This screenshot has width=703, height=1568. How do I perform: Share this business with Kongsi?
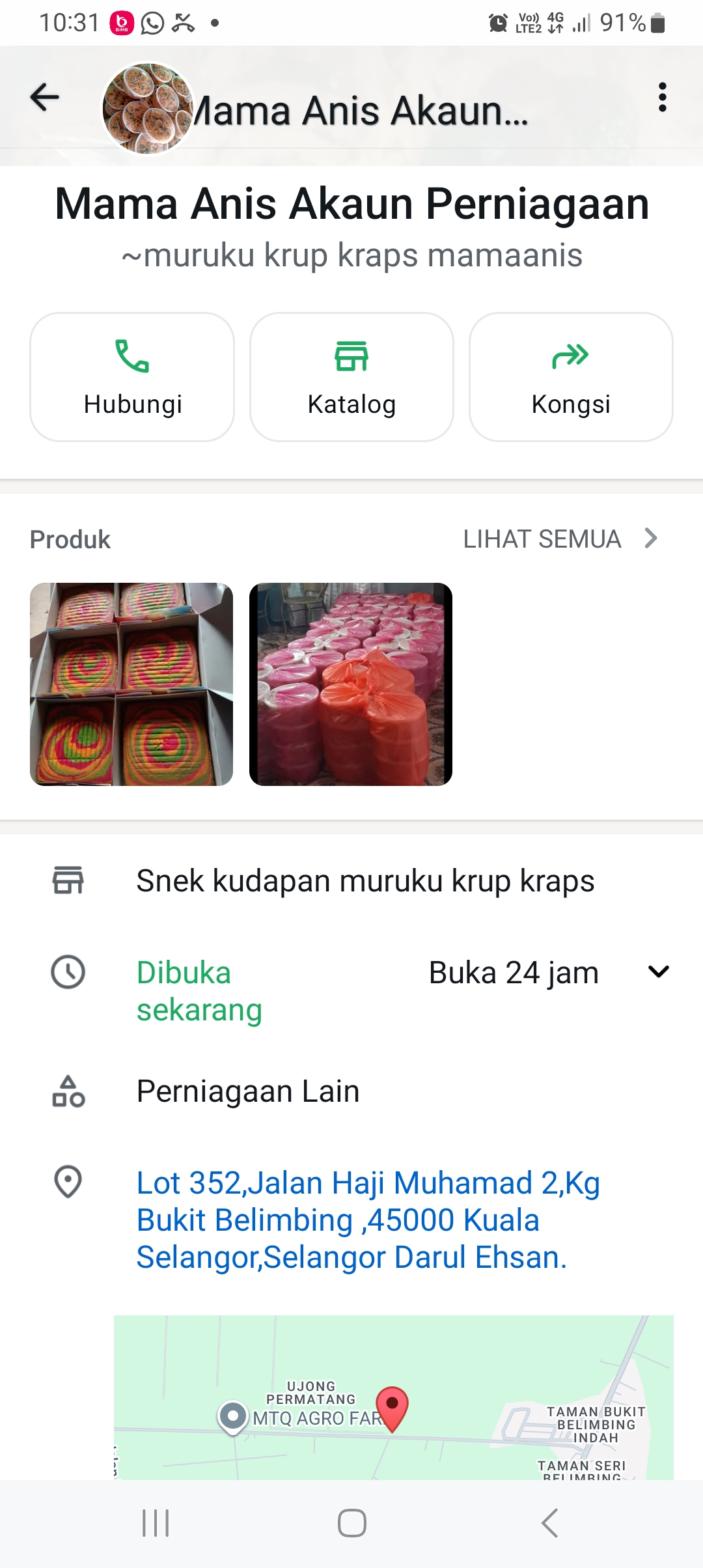coord(571,377)
